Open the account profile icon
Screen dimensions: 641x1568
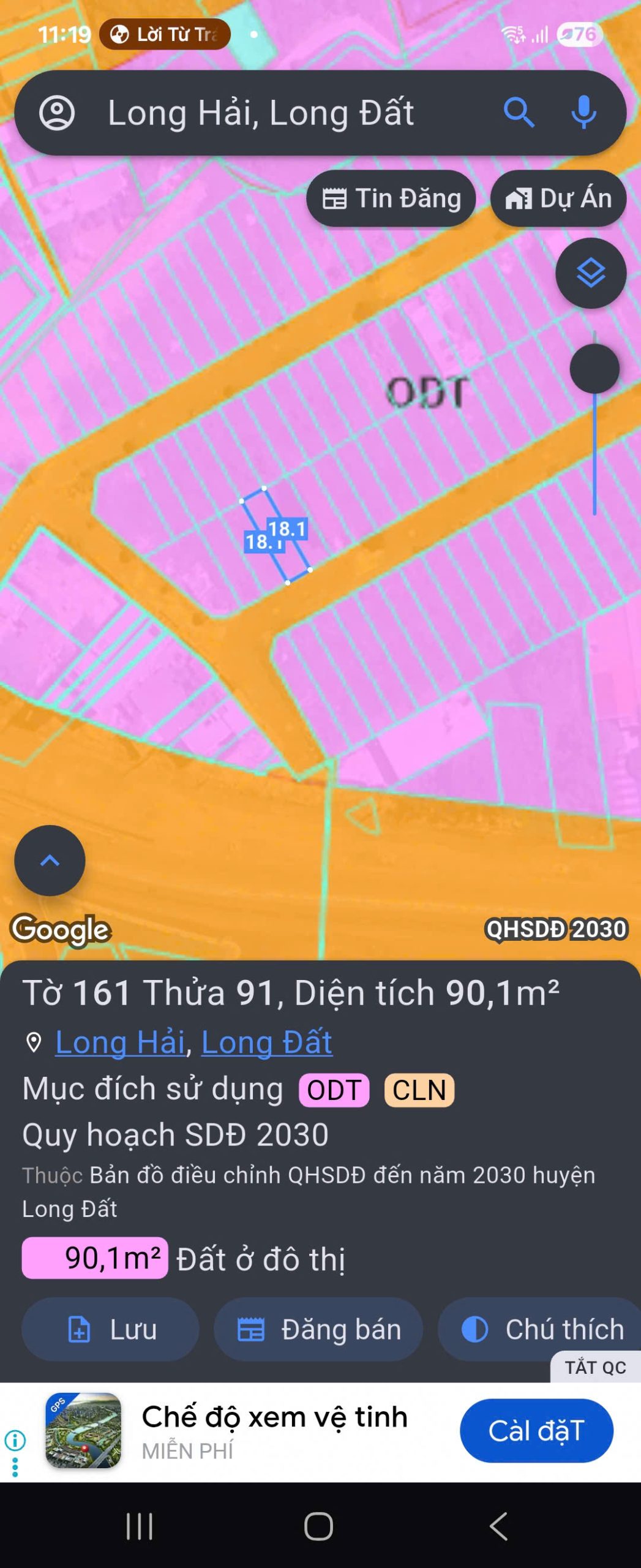click(x=57, y=113)
